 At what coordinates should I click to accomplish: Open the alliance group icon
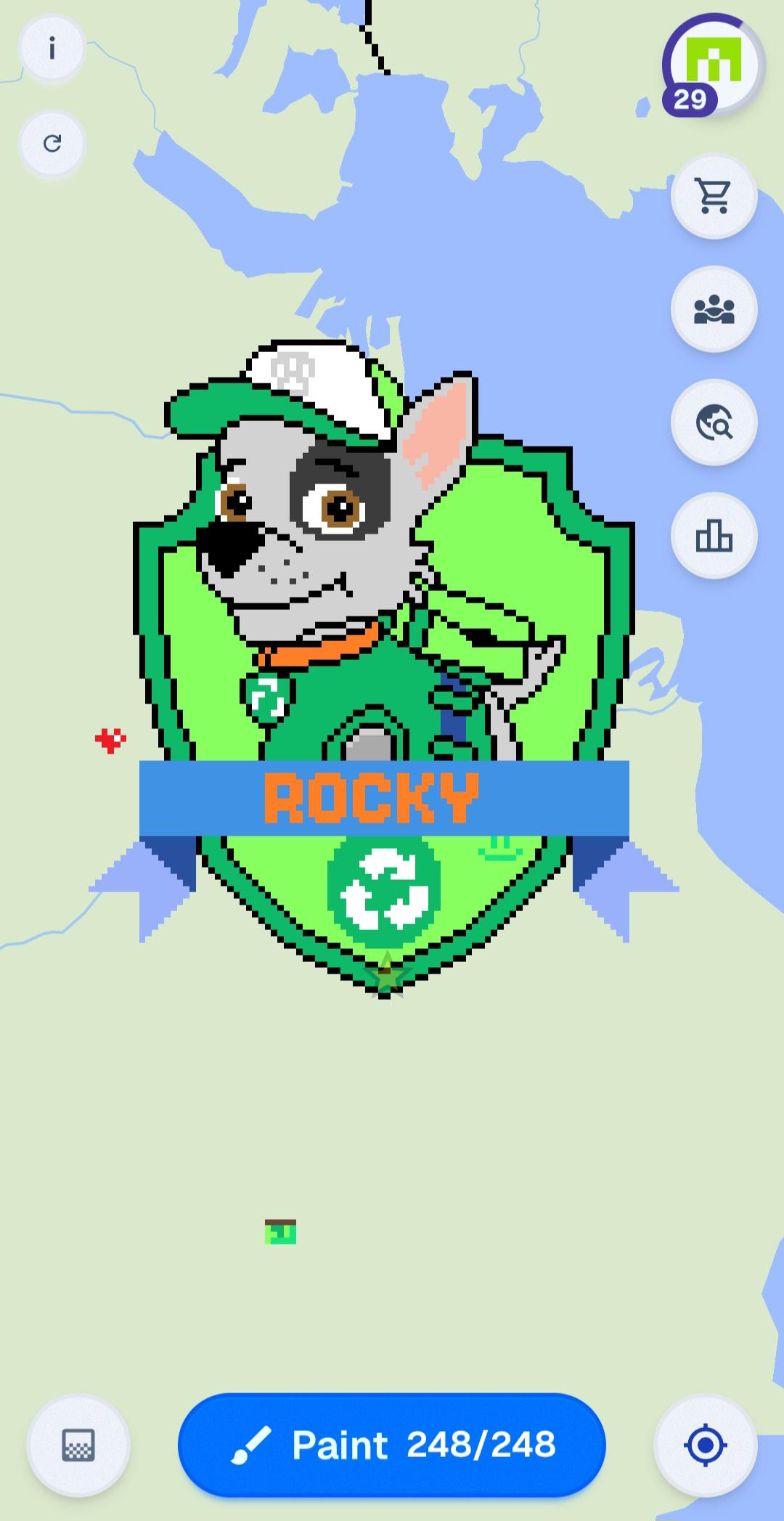point(714,309)
